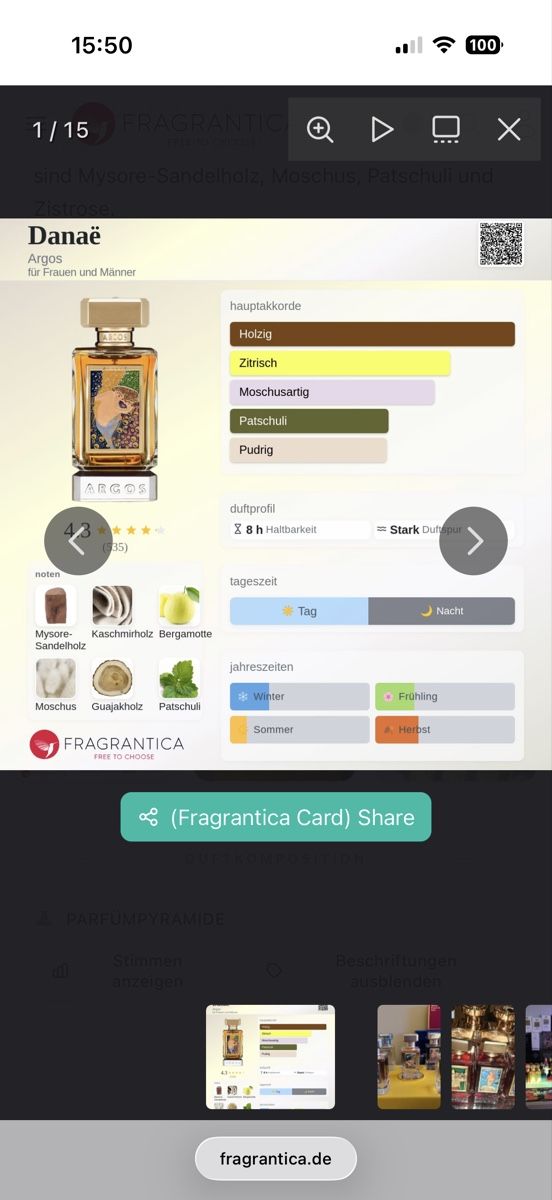Close the image gallery
Screen dimensions: 552x1200
click(509, 129)
